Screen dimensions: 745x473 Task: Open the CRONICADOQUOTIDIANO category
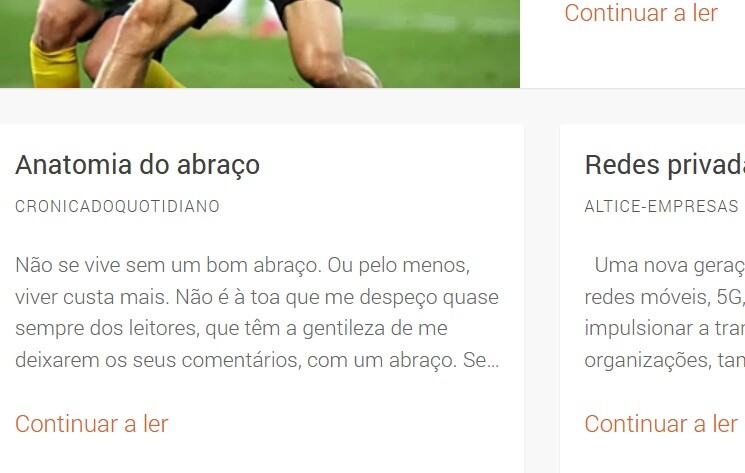click(x=117, y=207)
